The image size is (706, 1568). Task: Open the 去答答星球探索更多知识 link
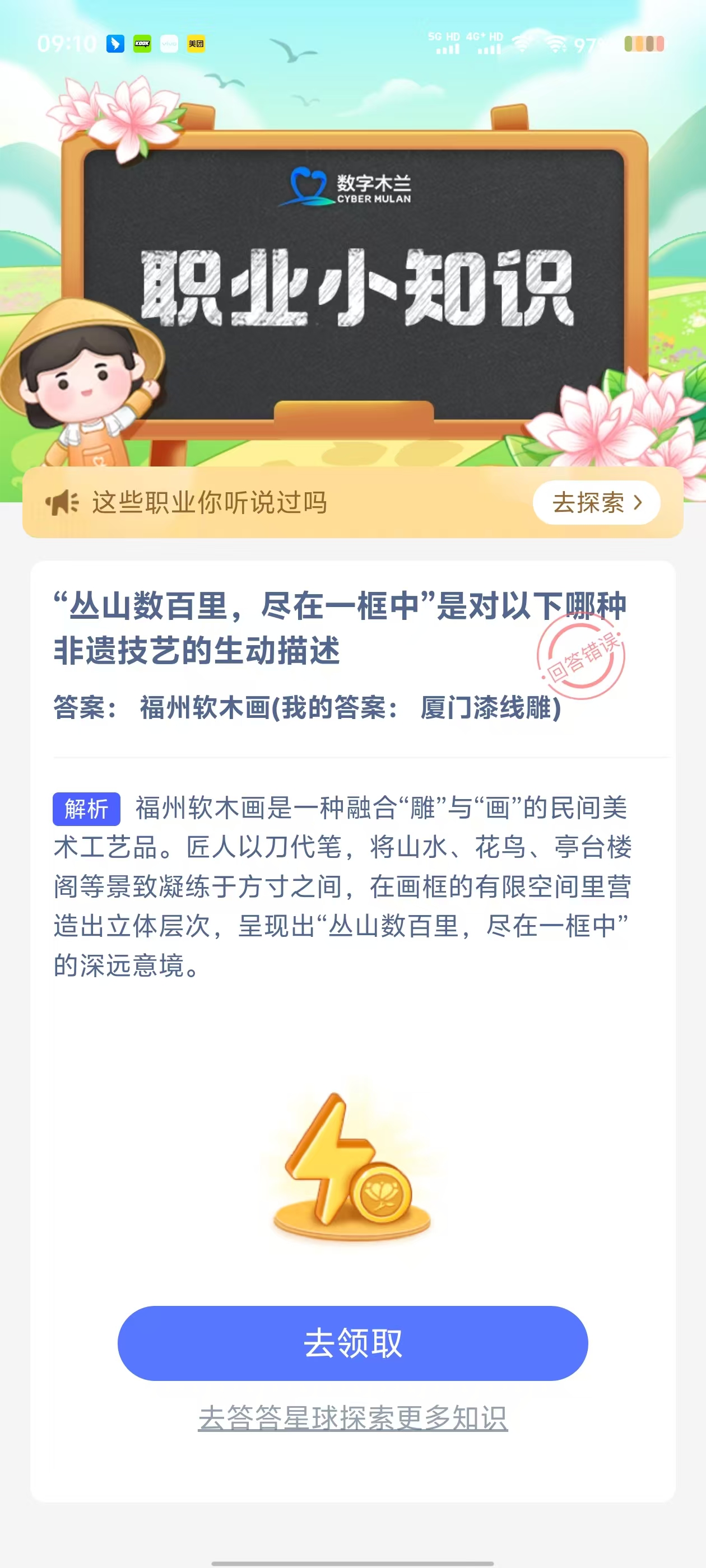pyautogui.click(x=352, y=1418)
